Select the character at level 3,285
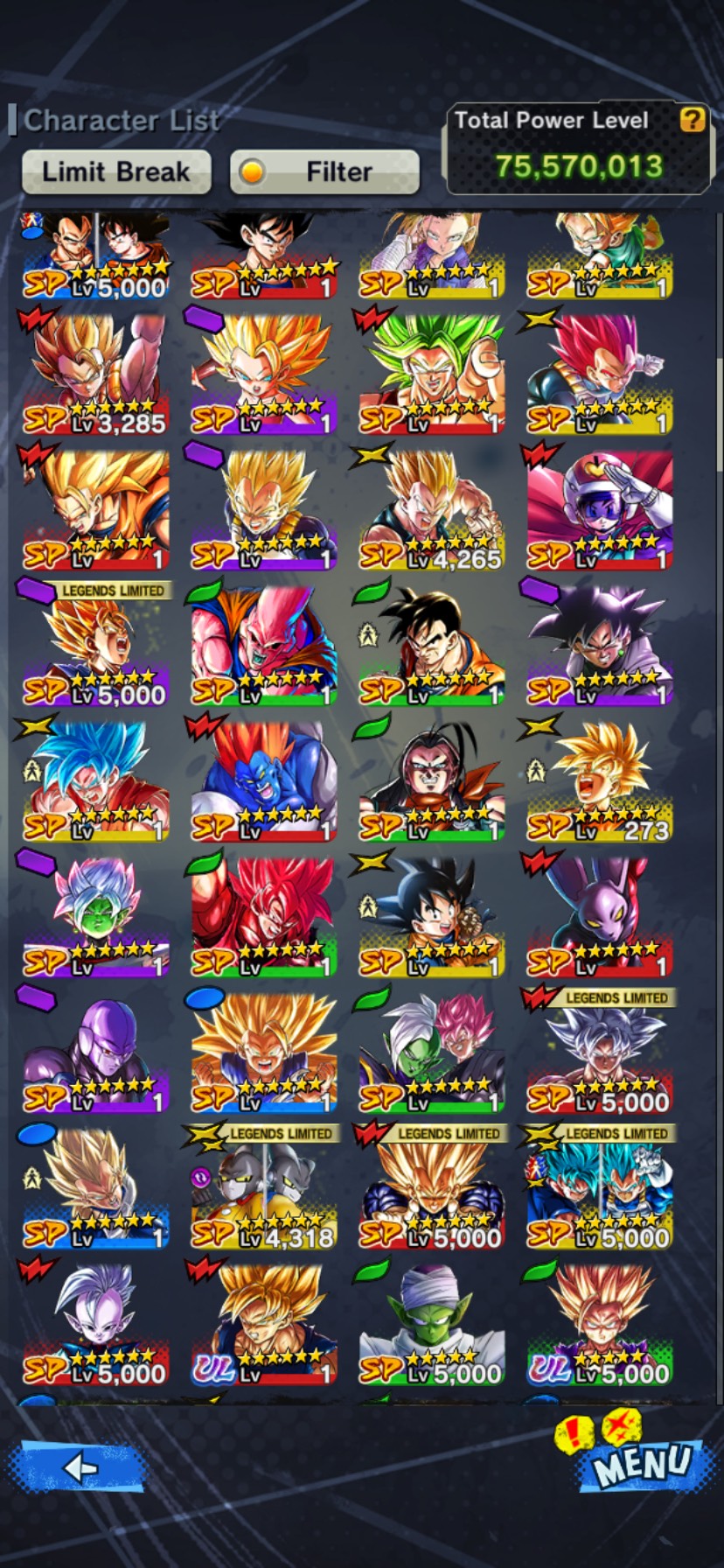The image size is (724, 1568). [94, 373]
